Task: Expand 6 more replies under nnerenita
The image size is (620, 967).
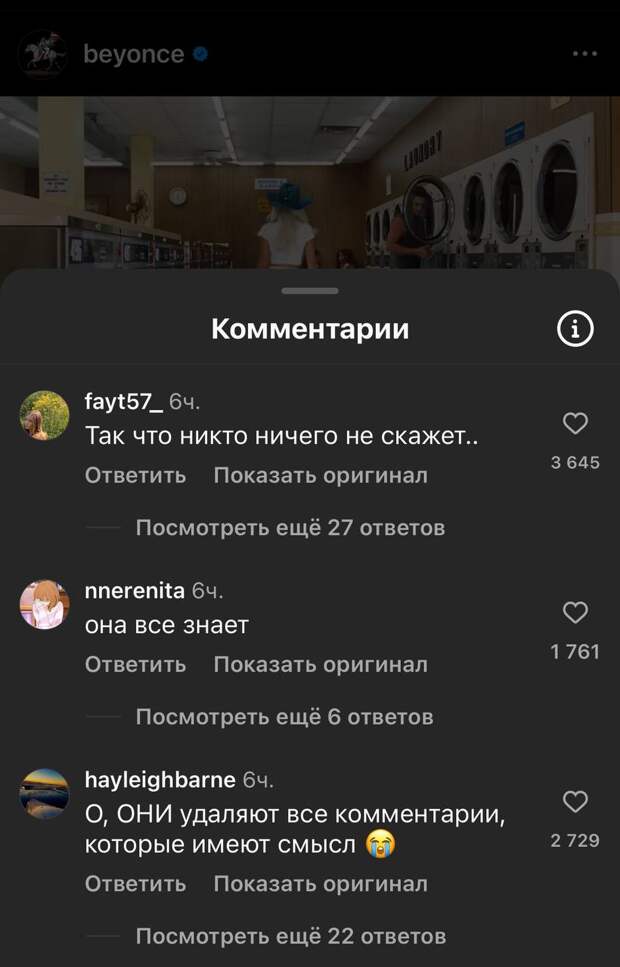Action: click(284, 716)
